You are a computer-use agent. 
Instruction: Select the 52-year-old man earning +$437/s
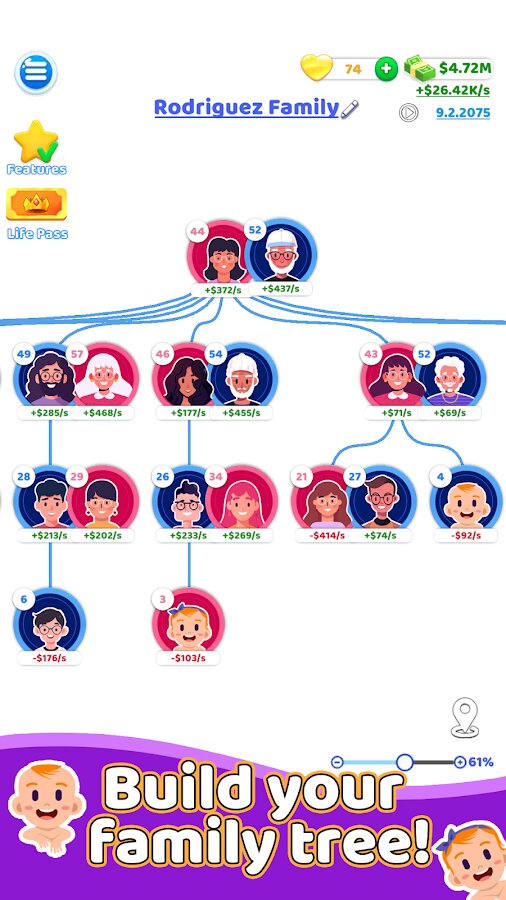(281, 254)
